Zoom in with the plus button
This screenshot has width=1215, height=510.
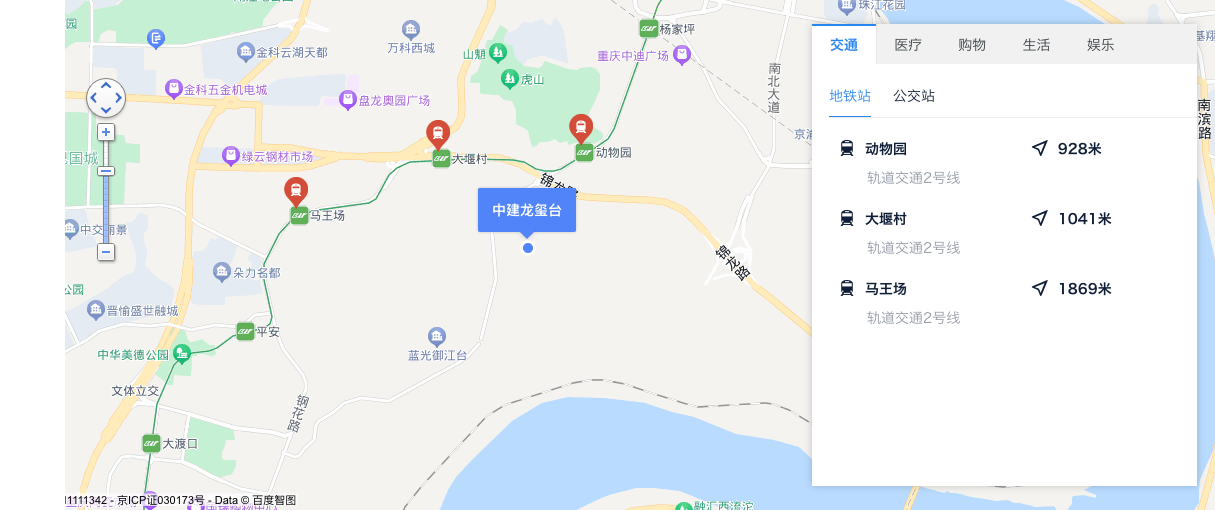(106, 132)
